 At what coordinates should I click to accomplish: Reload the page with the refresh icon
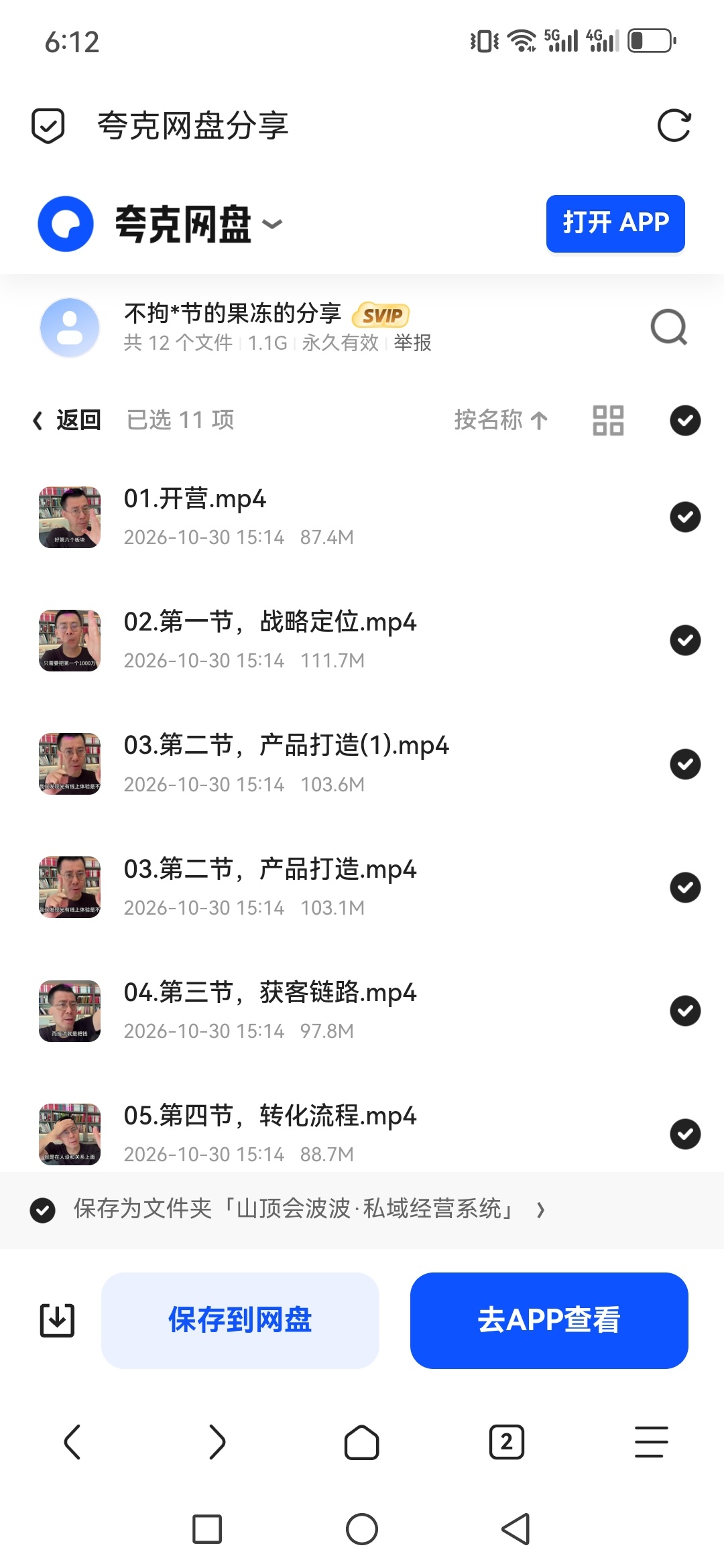point(674,126)
